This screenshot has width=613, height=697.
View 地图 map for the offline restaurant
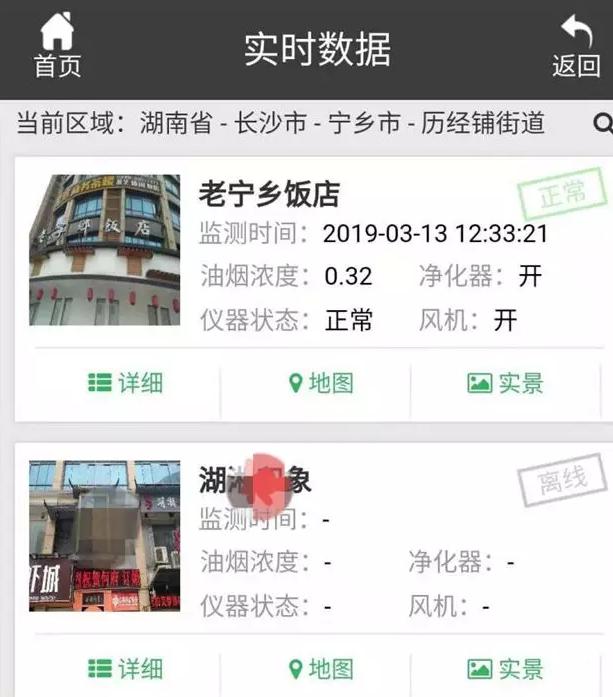tap(320, 668)
